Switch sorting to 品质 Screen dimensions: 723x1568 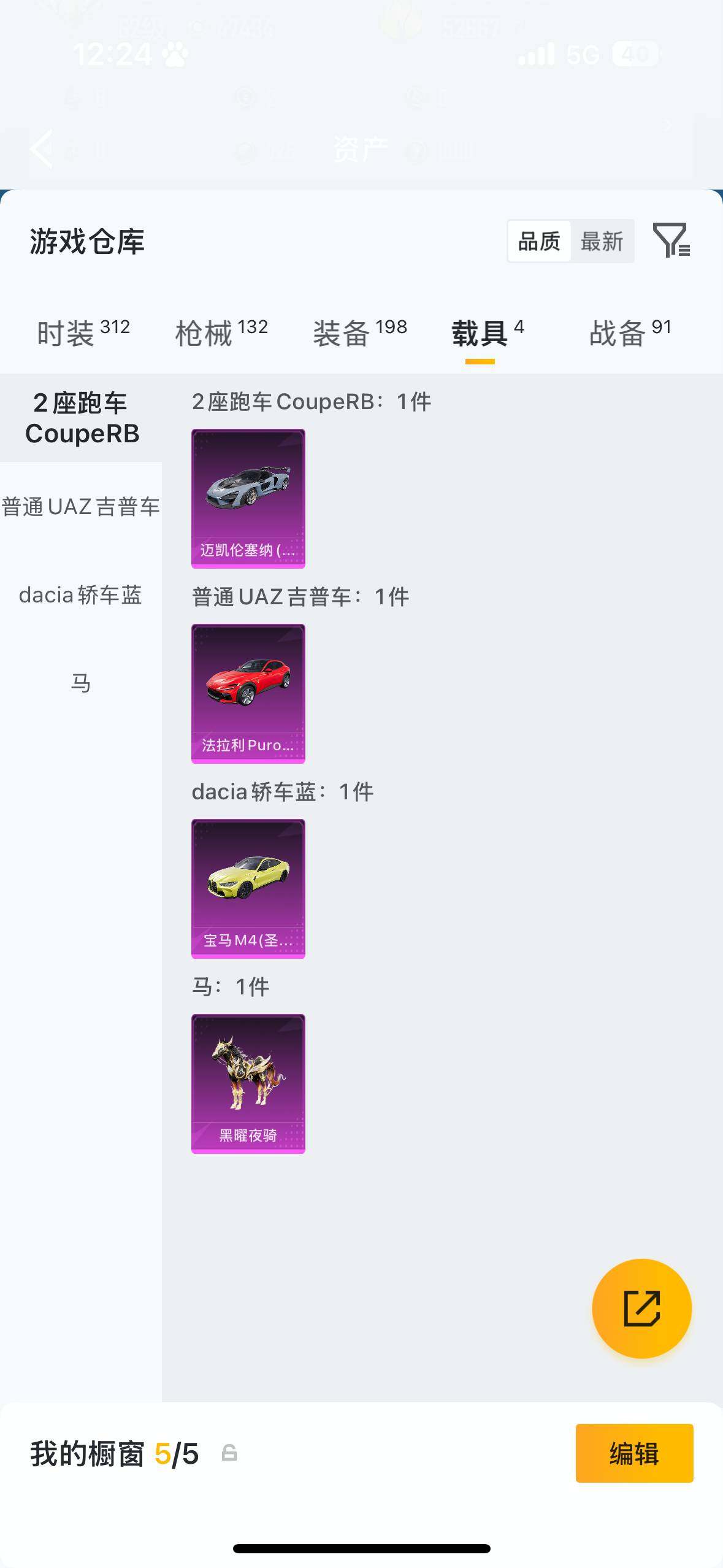pos(538,241)
